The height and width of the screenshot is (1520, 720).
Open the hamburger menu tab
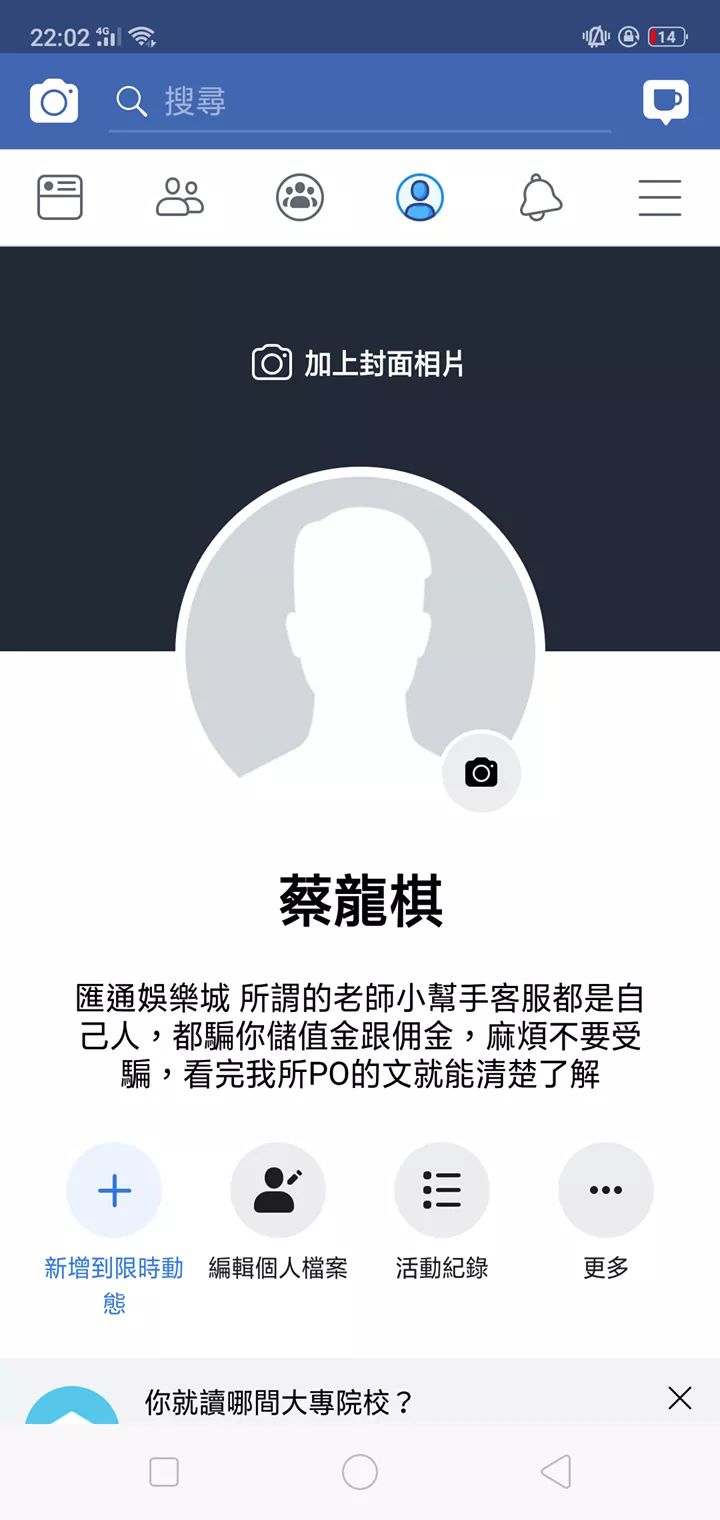pyautogui.click(x=660, y=197)
